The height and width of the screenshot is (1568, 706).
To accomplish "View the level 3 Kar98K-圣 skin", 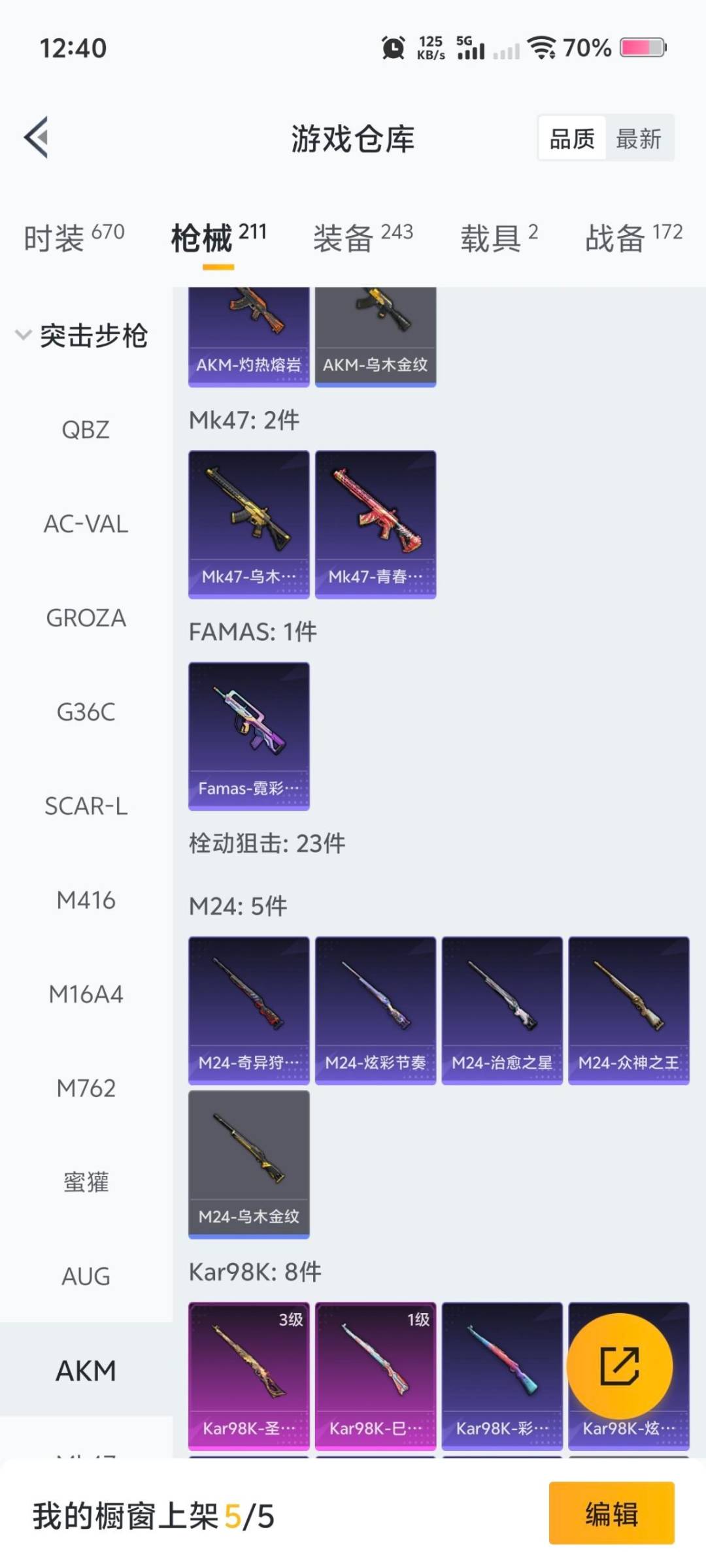I will click(x=248, y=1375).
